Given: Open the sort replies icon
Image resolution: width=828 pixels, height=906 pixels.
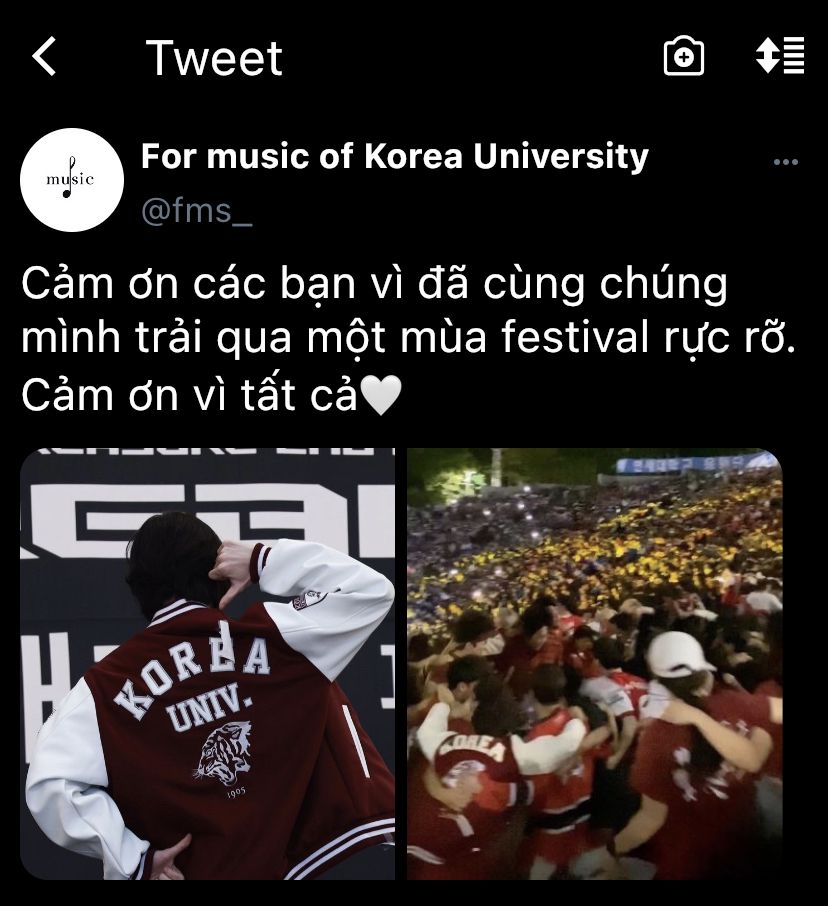Looking at the screenshot, I should pyautogui.click(x=780, y=56).
